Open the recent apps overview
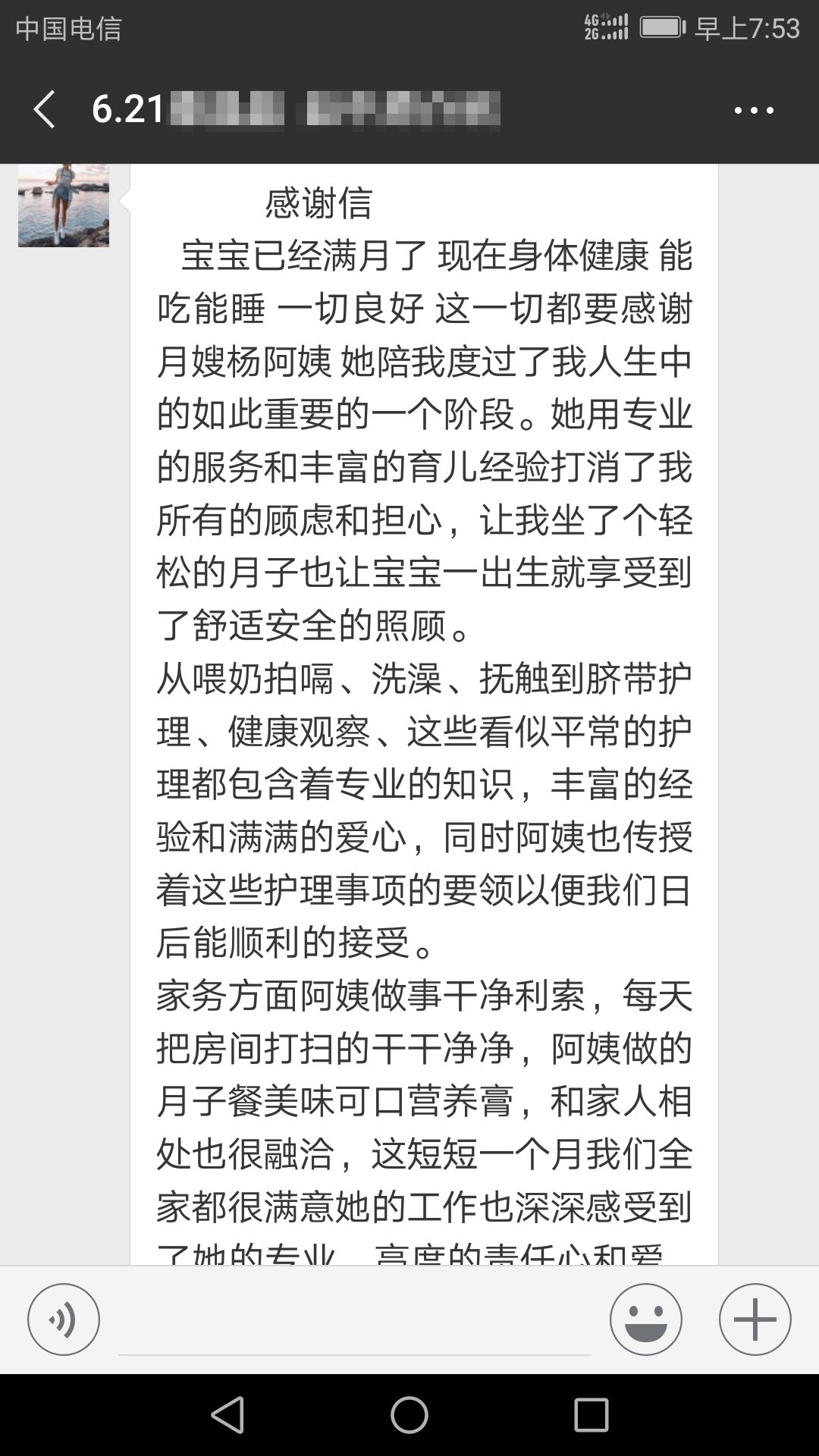 [591, 1414]
